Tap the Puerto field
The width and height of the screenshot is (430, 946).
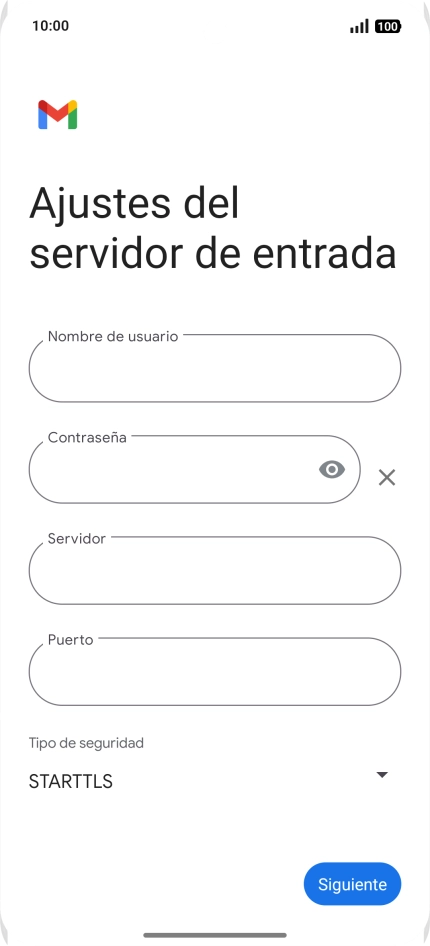pyautogui.click(x=215, y=671)
